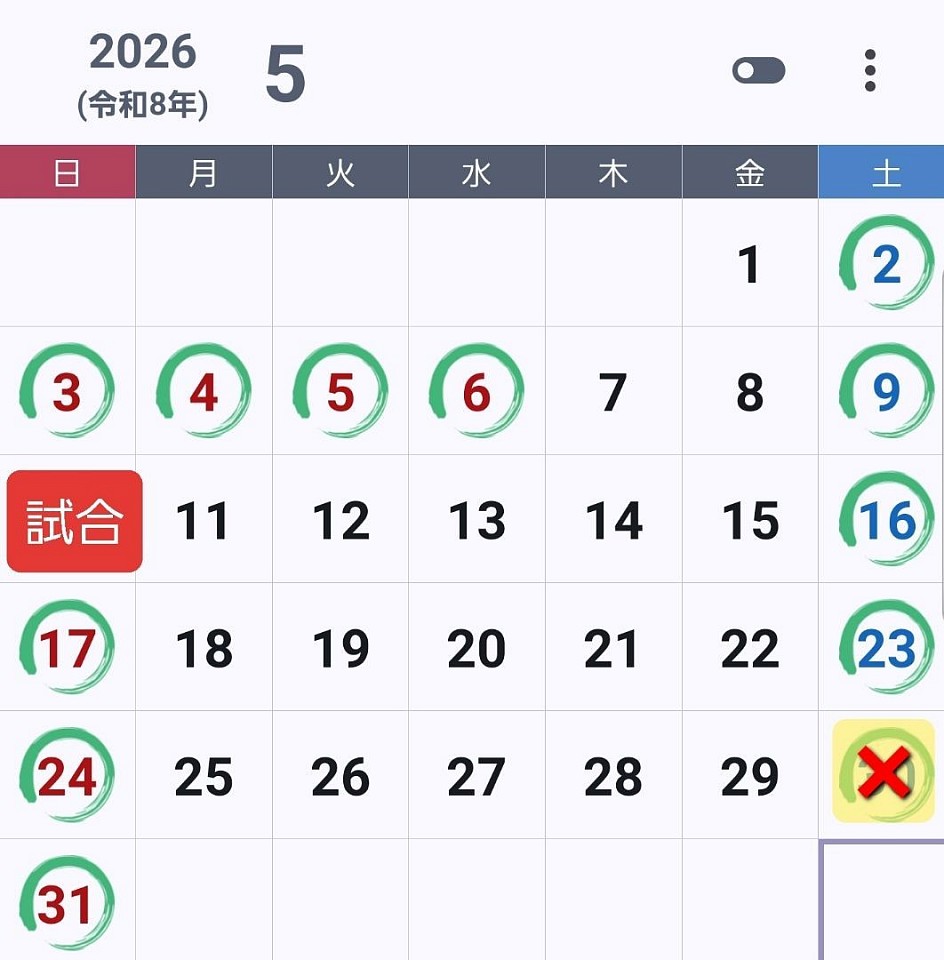Select Sunday May 31
This screenshot has width=944, height=960.
point(67,904)
